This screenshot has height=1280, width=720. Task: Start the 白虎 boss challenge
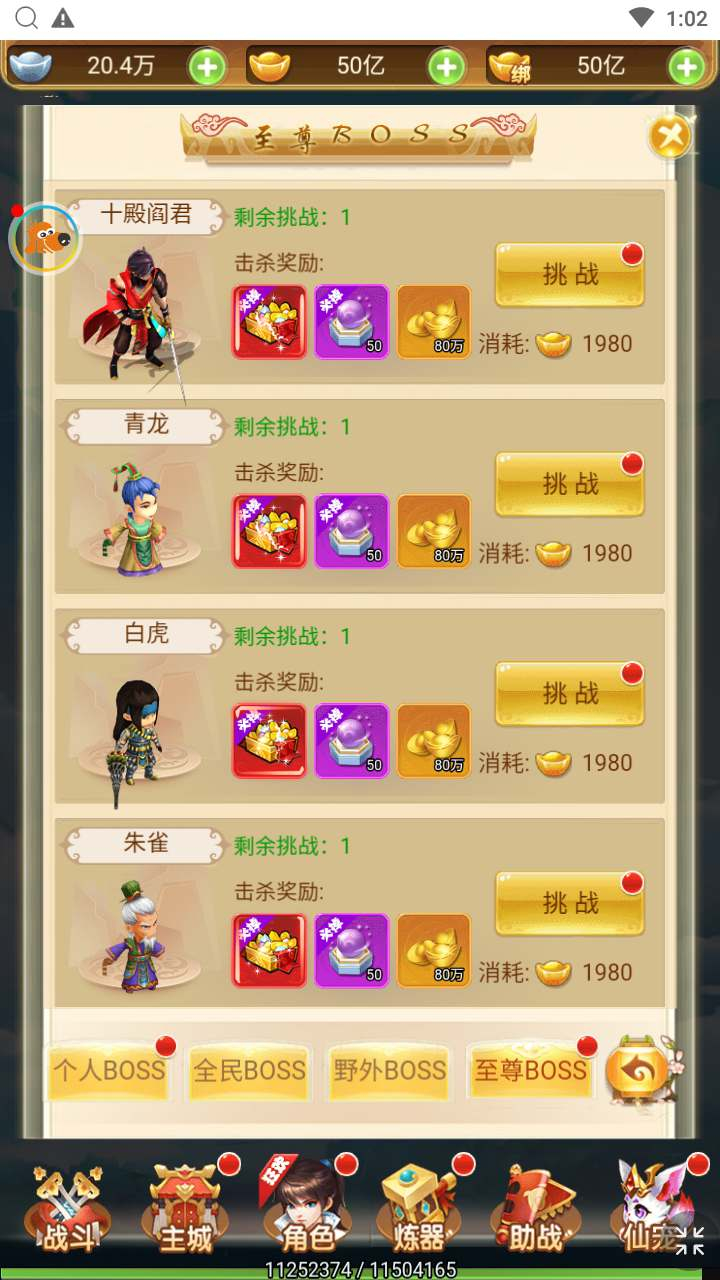click(570, 694)
